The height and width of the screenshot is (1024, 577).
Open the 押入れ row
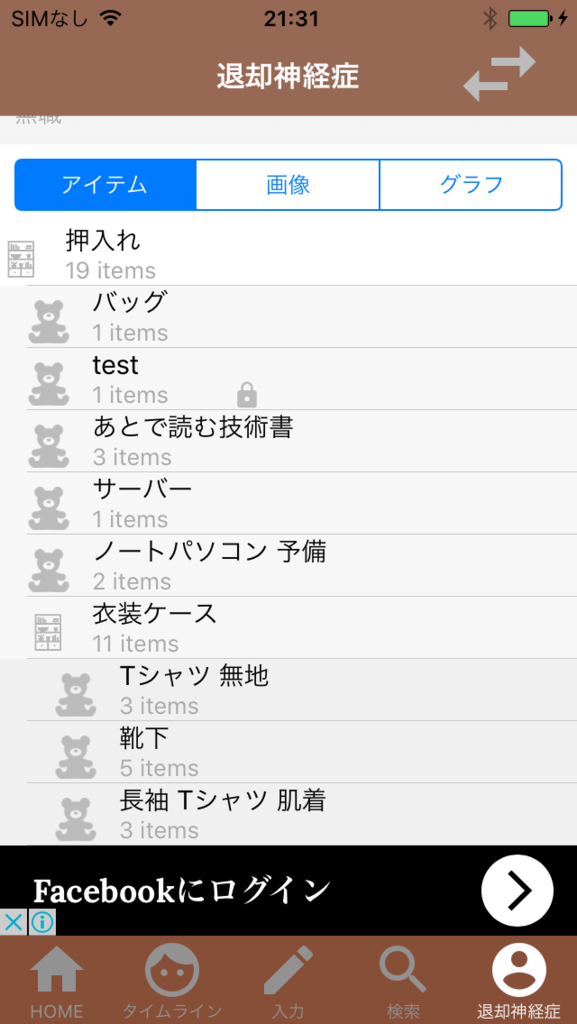(x=288, y=255)
